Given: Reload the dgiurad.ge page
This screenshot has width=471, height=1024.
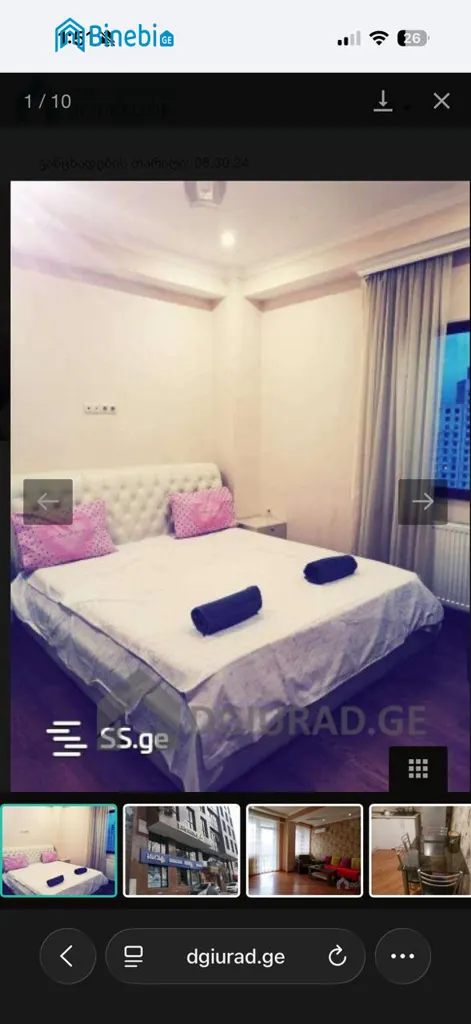Looking at the screenshot, I should [x=337, y=957].
